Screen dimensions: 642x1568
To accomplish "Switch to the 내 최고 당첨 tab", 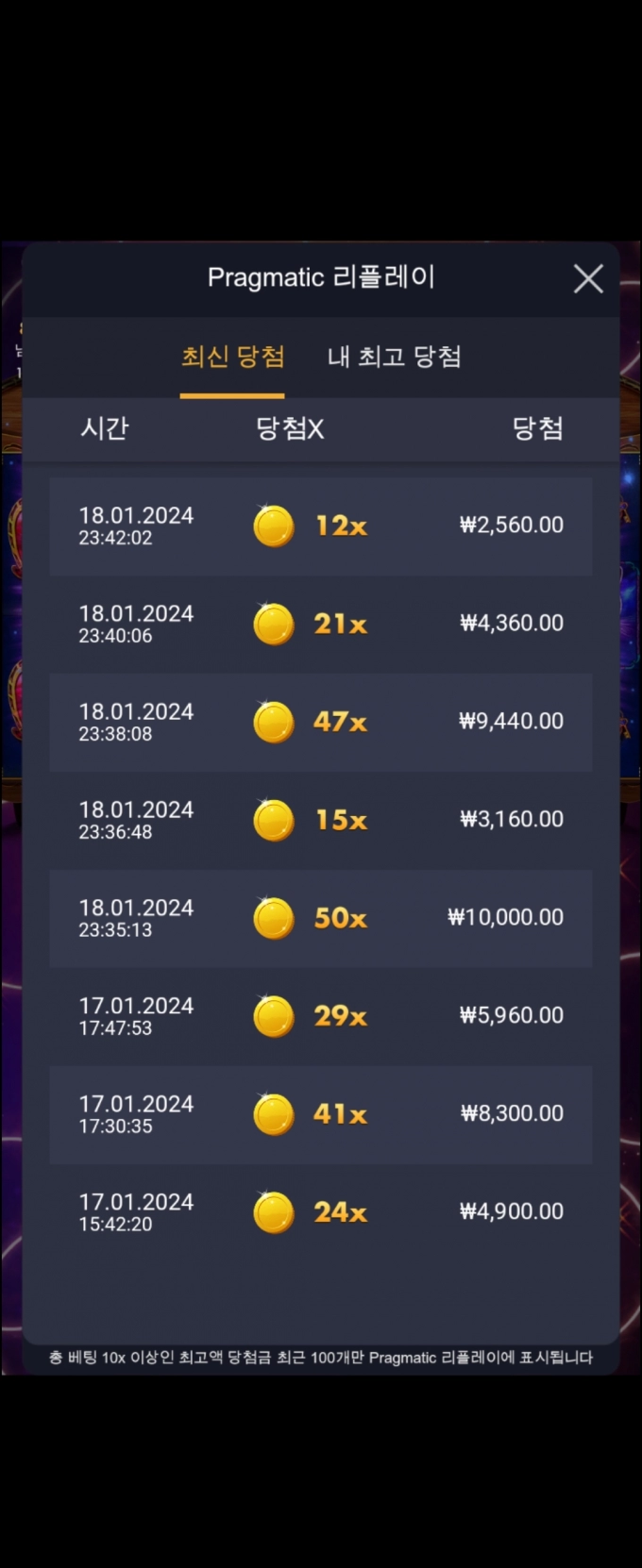I will 394,357.
